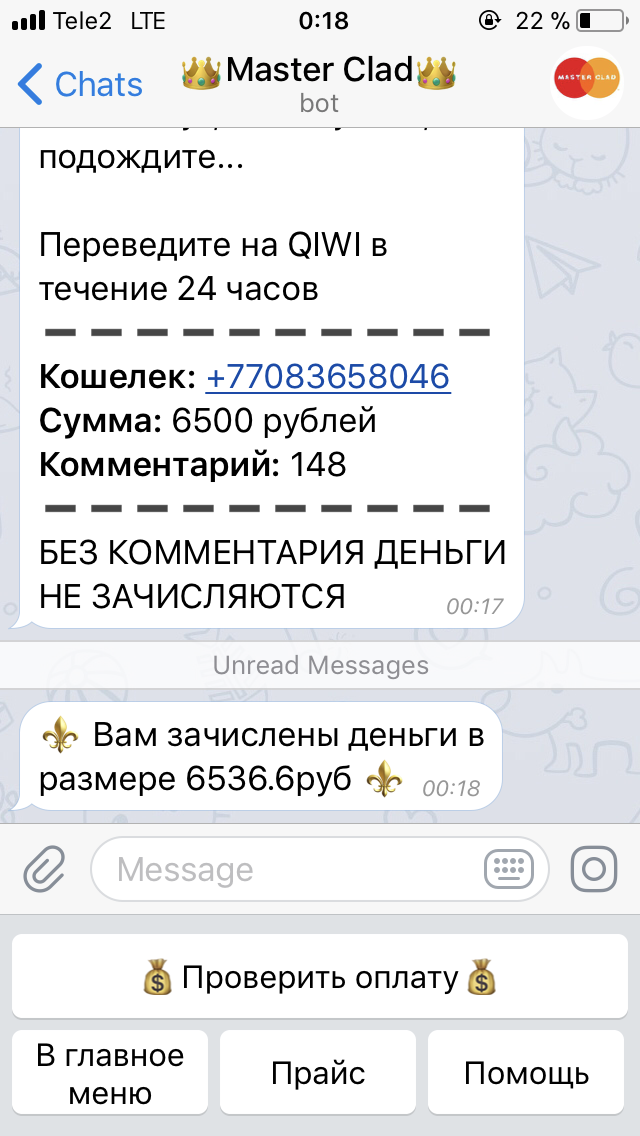Go back to Chats list
This screenshot has width=640, height=1136.
(x=80, y=84)
